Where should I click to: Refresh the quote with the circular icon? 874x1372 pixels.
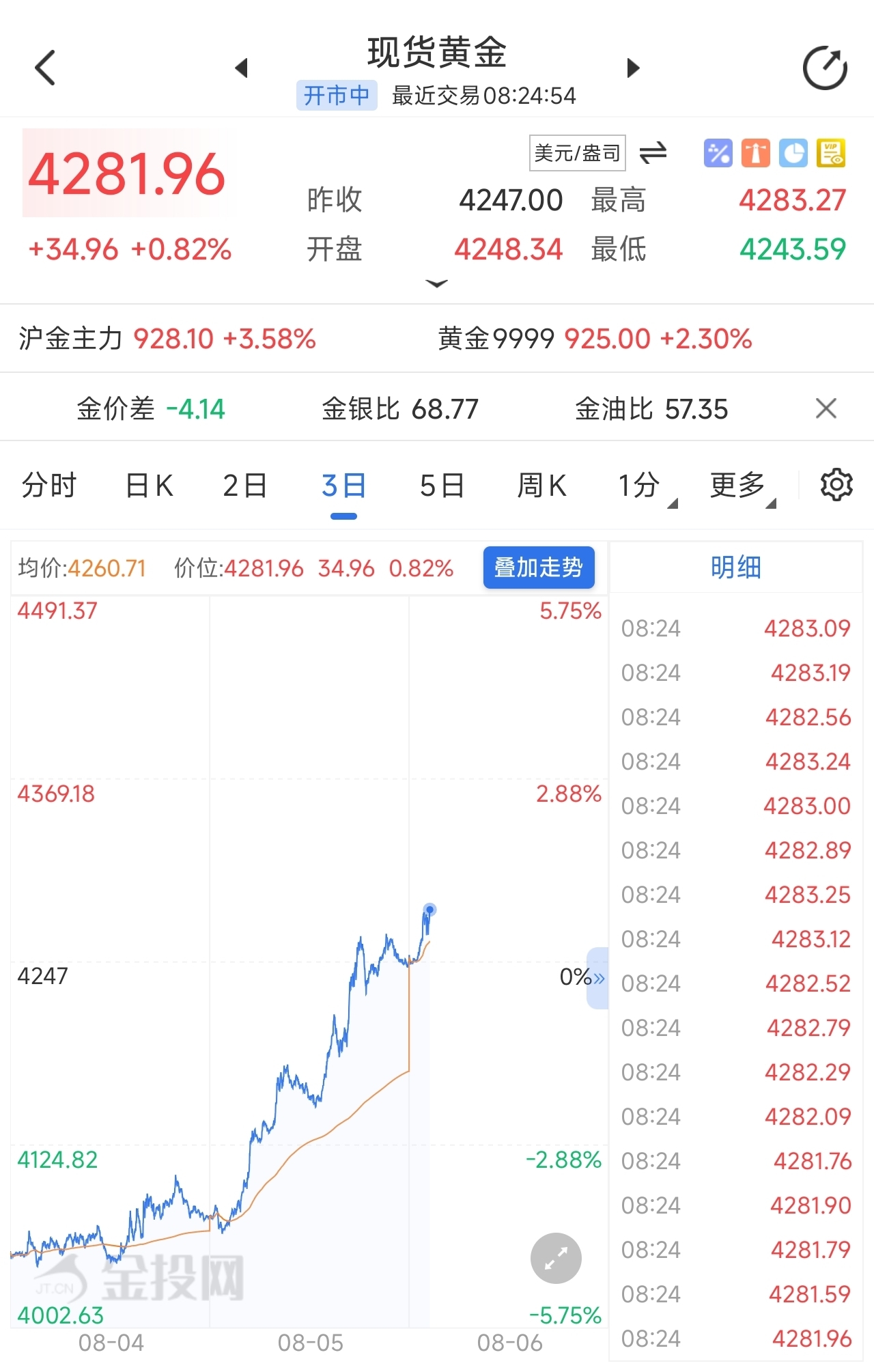(x=825, y=68)
